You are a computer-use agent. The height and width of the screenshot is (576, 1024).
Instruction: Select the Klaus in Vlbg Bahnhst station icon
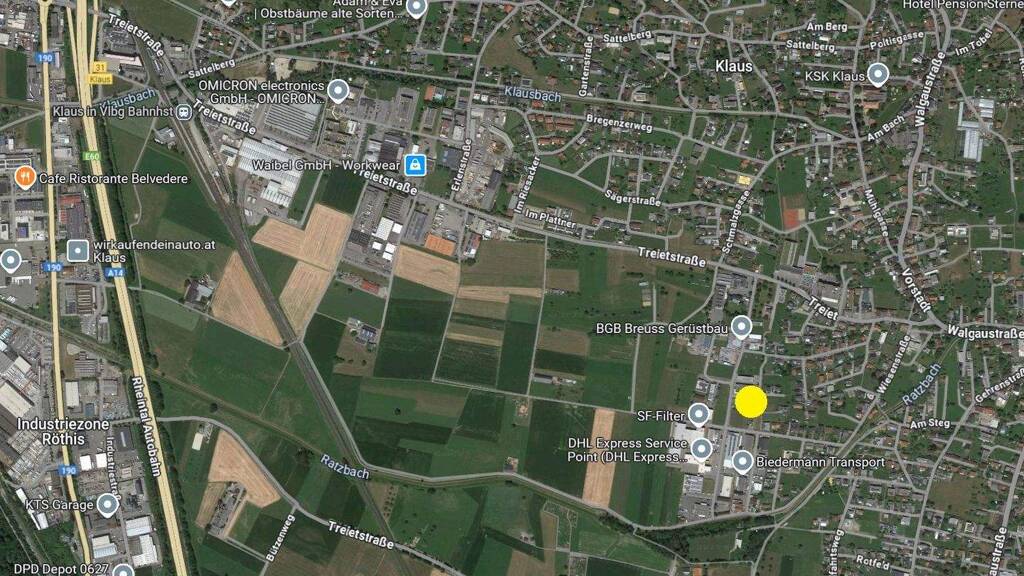[182, 112]
